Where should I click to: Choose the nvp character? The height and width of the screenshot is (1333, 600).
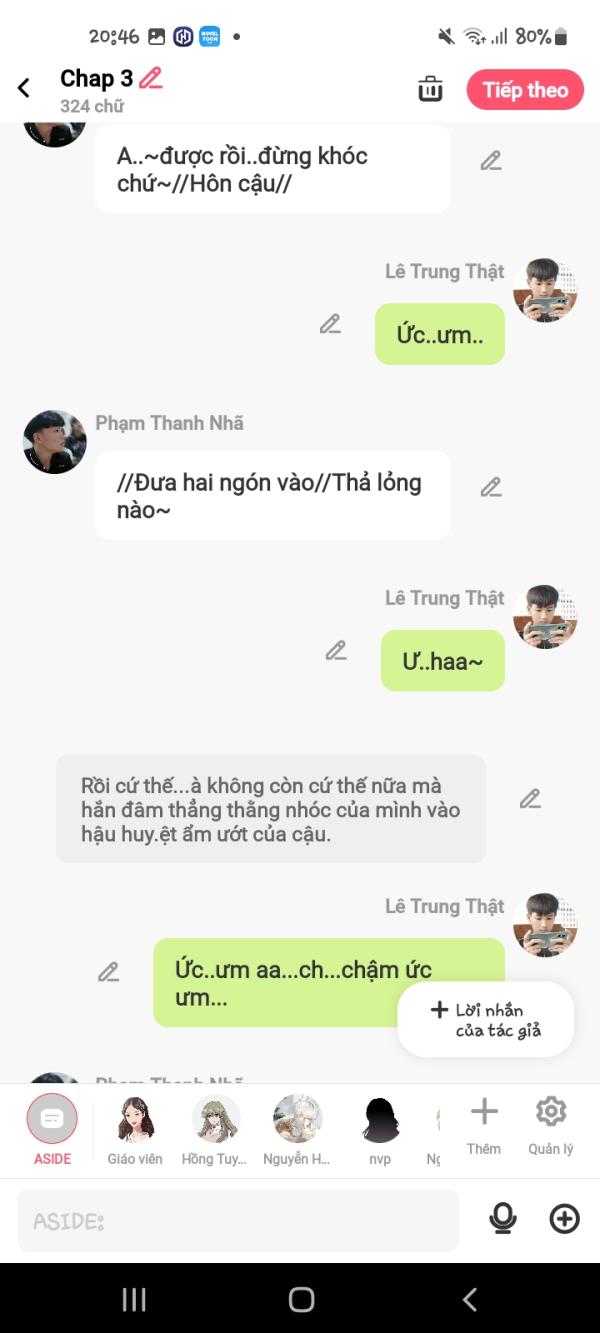(380, 1127)
